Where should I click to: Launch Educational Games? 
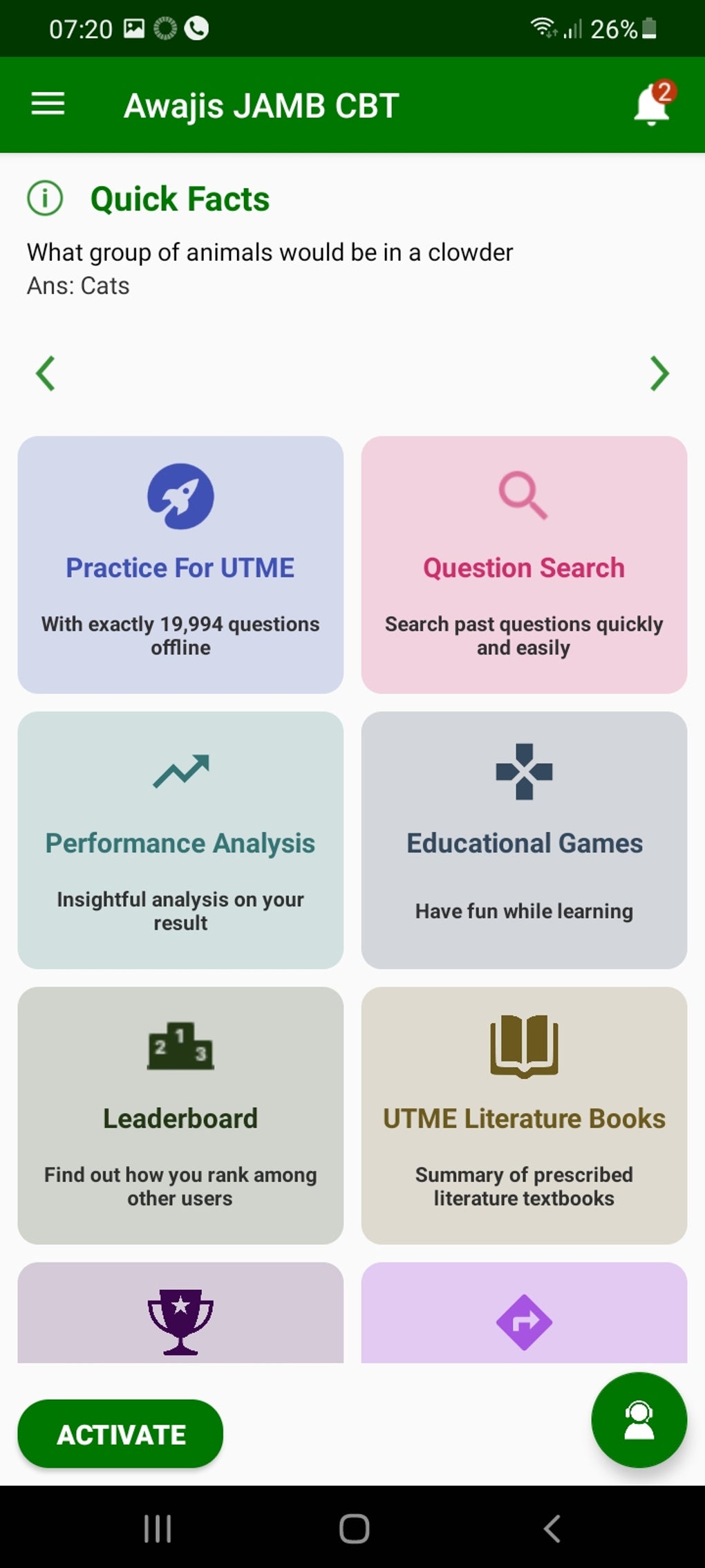coord(524,840)
